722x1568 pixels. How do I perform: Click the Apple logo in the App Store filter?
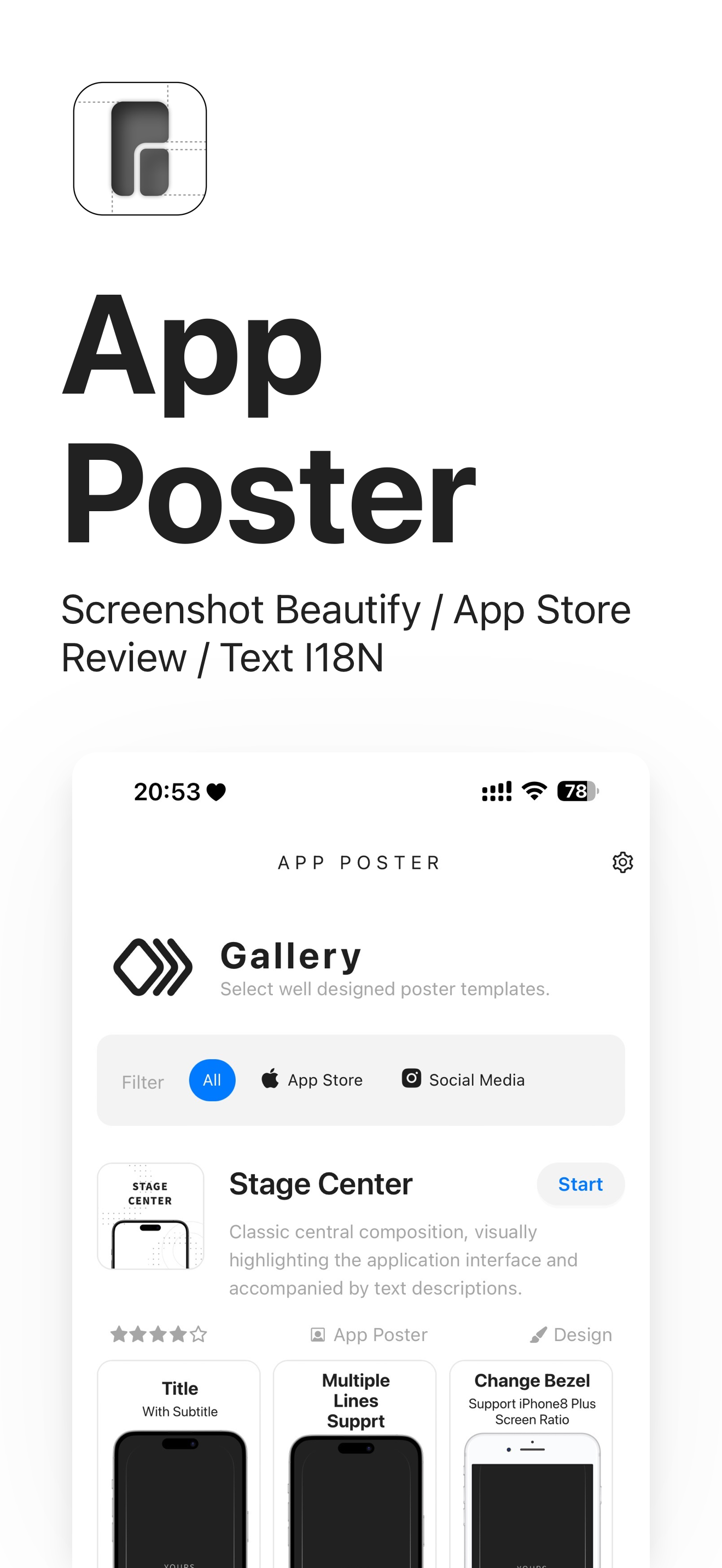pyautogui.click(x=270, y=1079)
